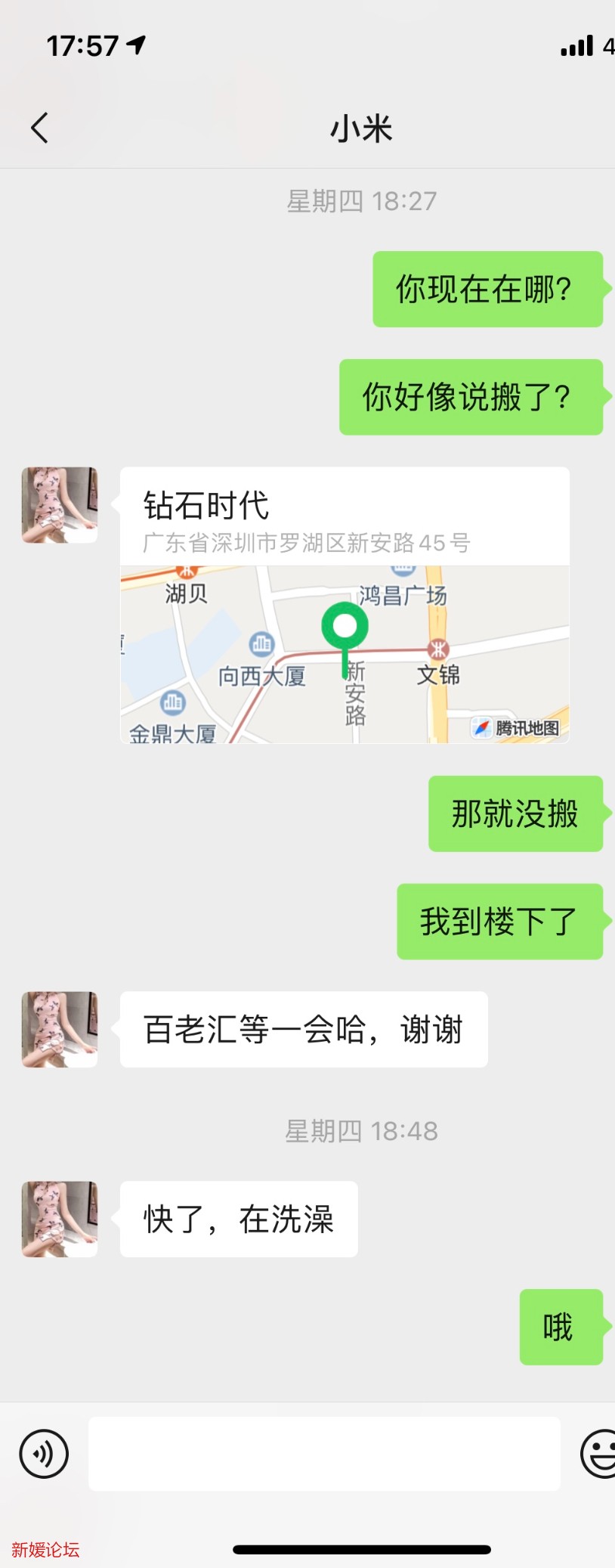The height and width of the screenshot is (1568, 615).
Task: Tap the message input field
Action: click(325, 1452)
